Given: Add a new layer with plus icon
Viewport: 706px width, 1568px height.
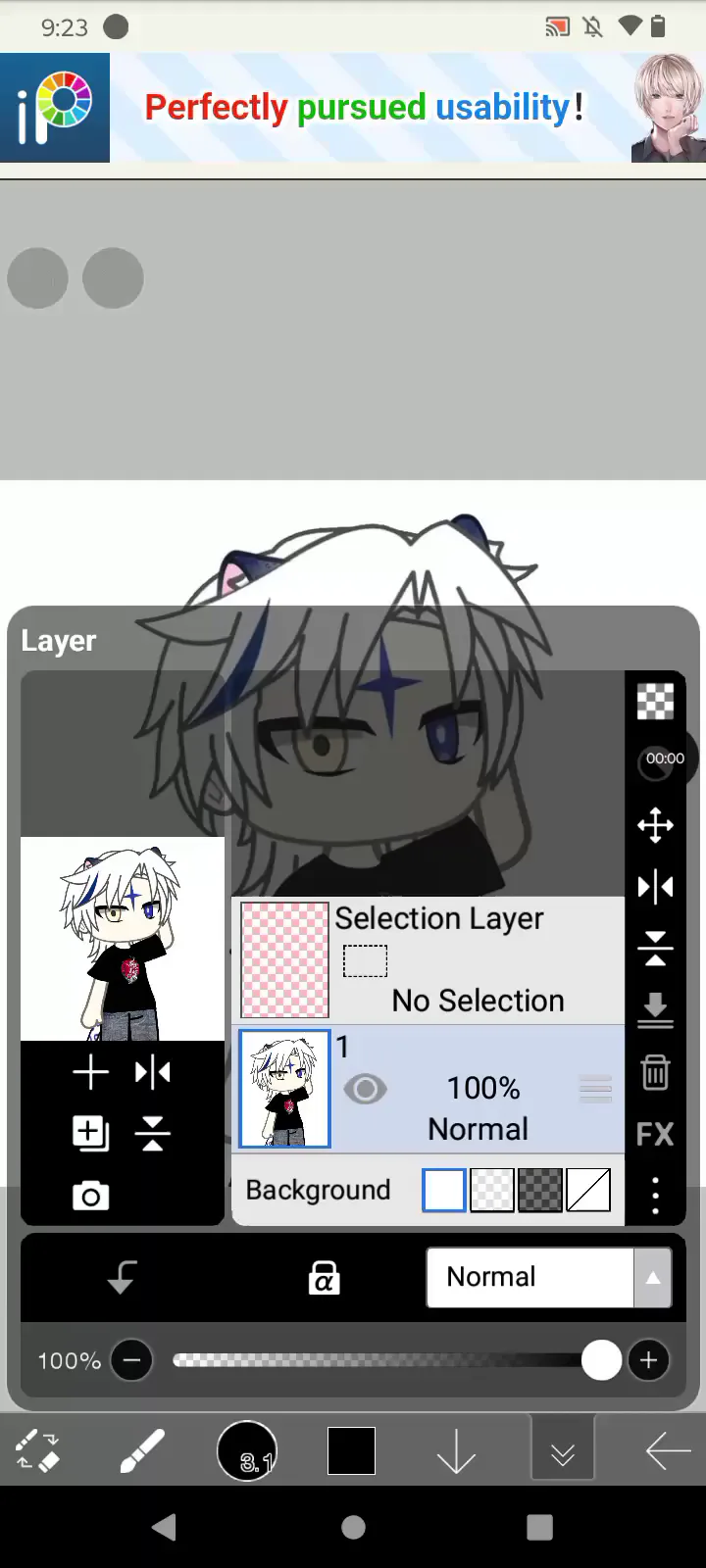Looking at the screenshot, I should (90, 1072).
